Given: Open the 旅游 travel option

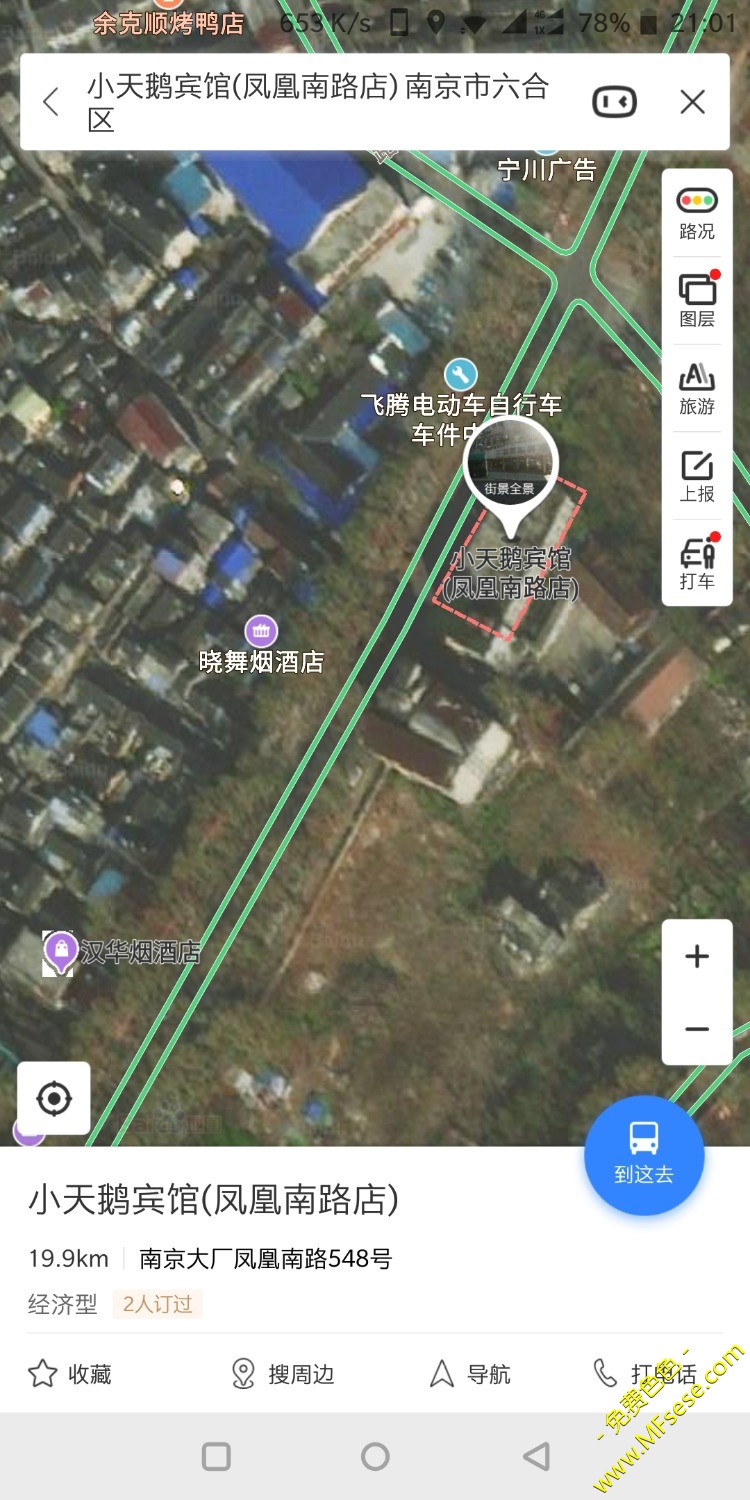Looking at the screenshot, I should 697,388.
